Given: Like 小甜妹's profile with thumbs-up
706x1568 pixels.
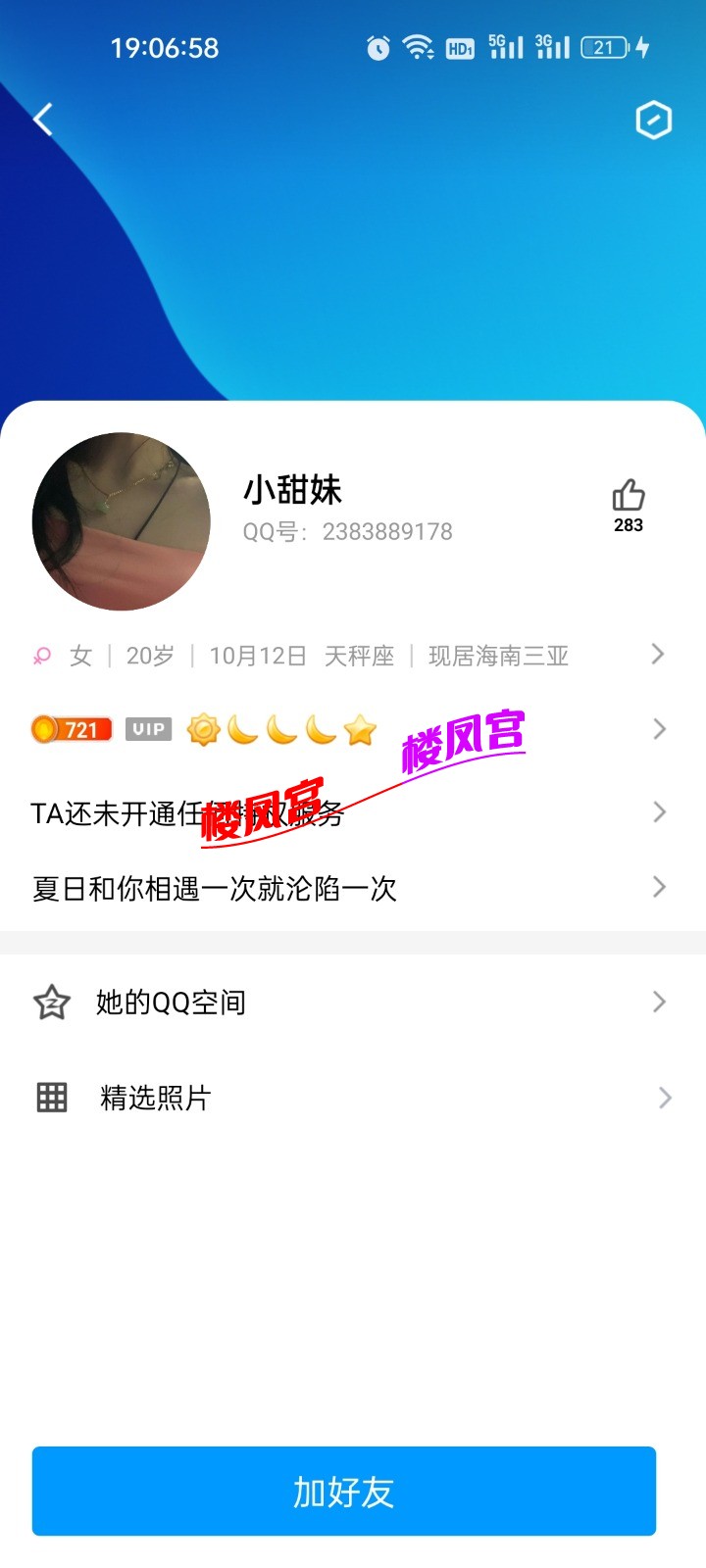Looking at the screenshot, I should [629, 496].
